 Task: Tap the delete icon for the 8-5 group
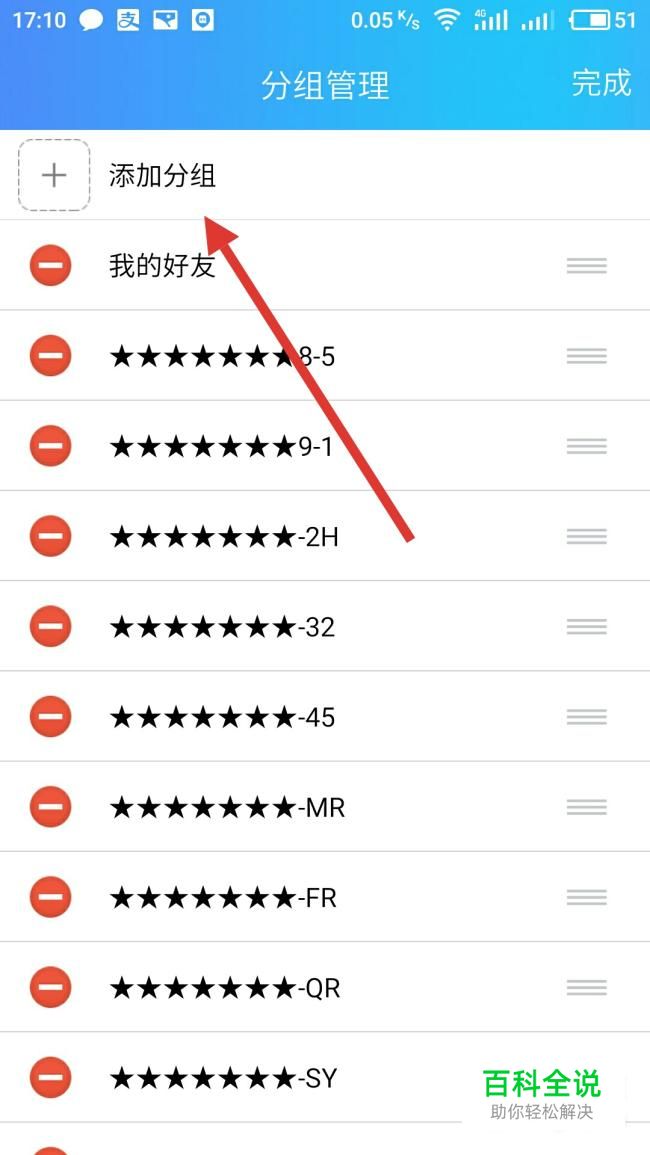50,356
